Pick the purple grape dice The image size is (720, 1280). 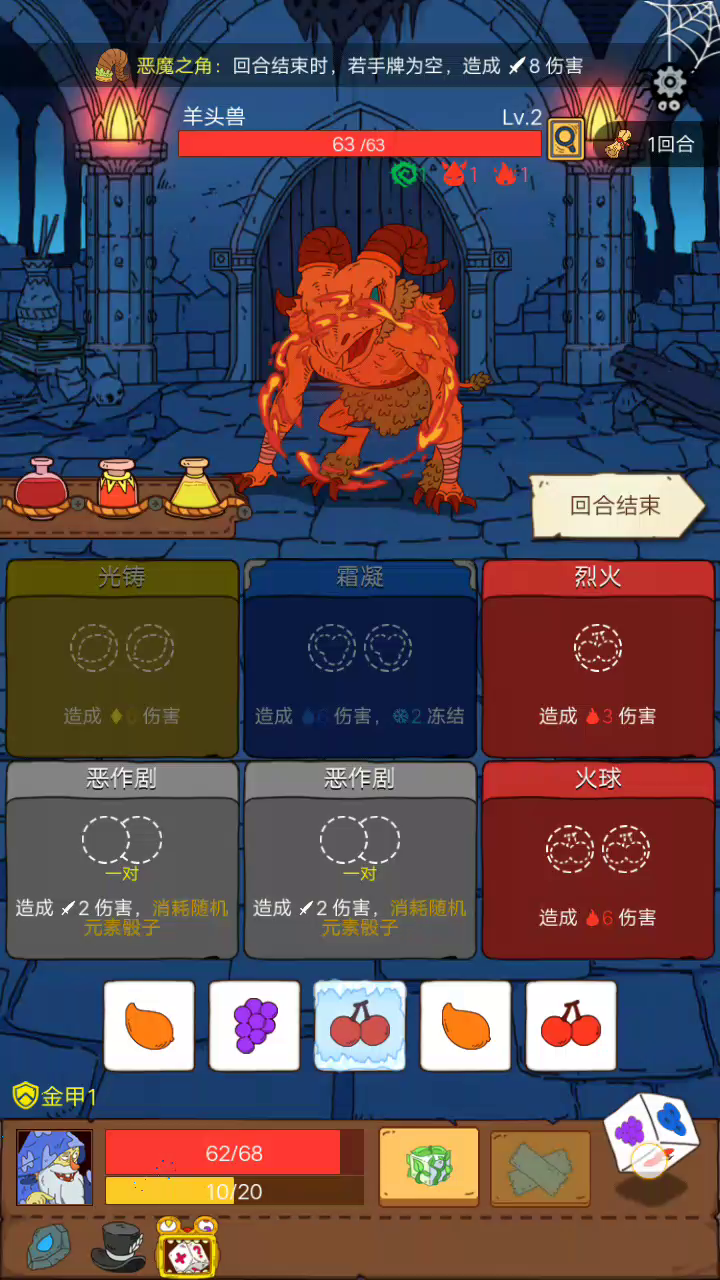tap(255, 1025)
